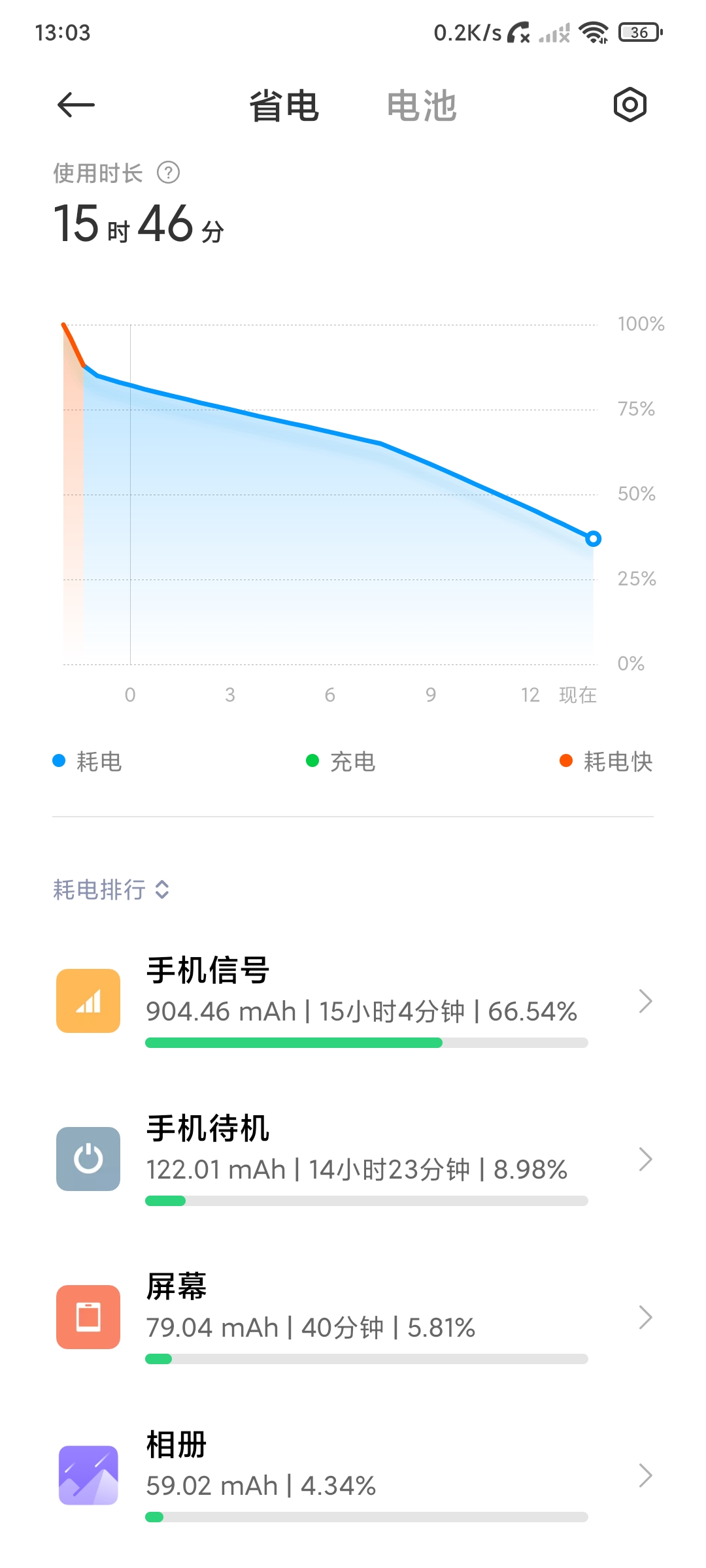View 屏幕 battery consumption details

[x=353, y=1317]
